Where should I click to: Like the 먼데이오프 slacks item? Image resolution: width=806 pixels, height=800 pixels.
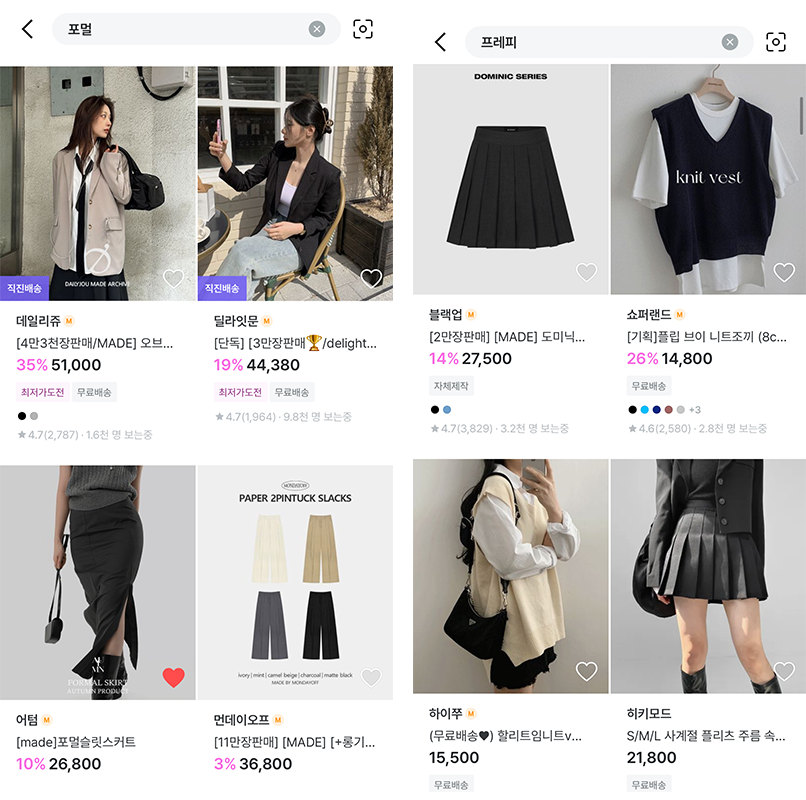pyautogui.click(x=371, y=677)
